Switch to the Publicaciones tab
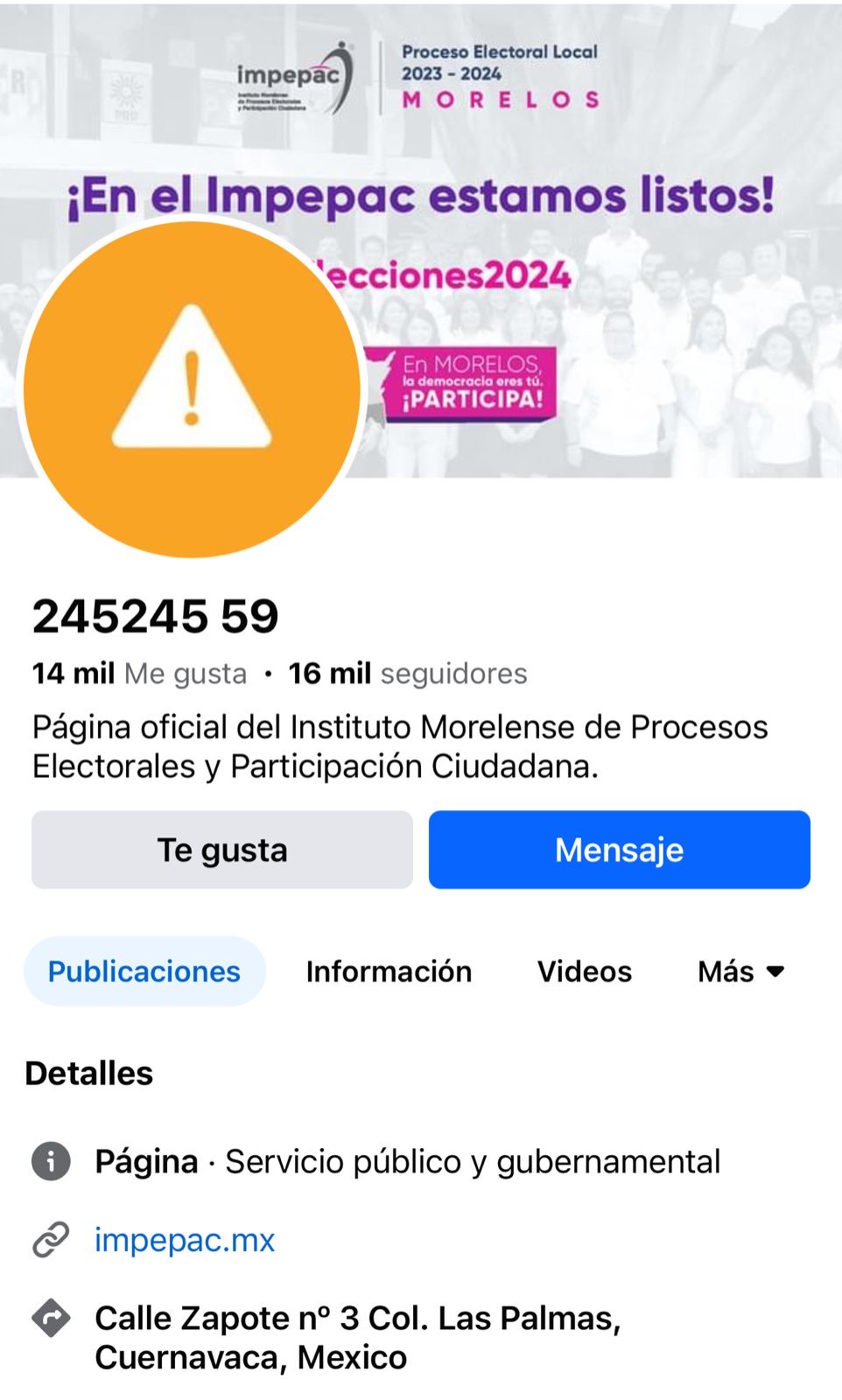Screen dimensions: 842x1400 [x=144, y=971]
